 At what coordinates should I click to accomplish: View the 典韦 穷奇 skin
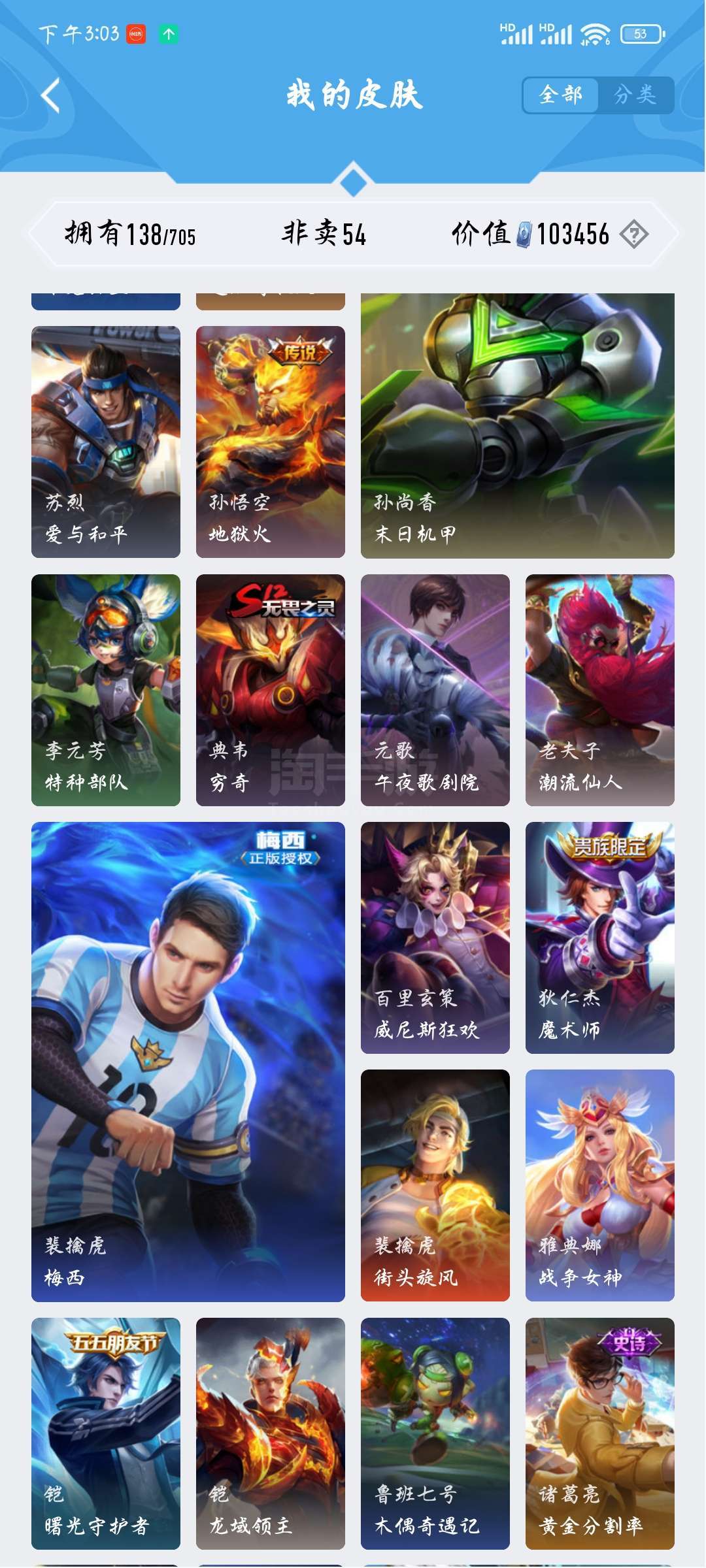tap(271, 690)
